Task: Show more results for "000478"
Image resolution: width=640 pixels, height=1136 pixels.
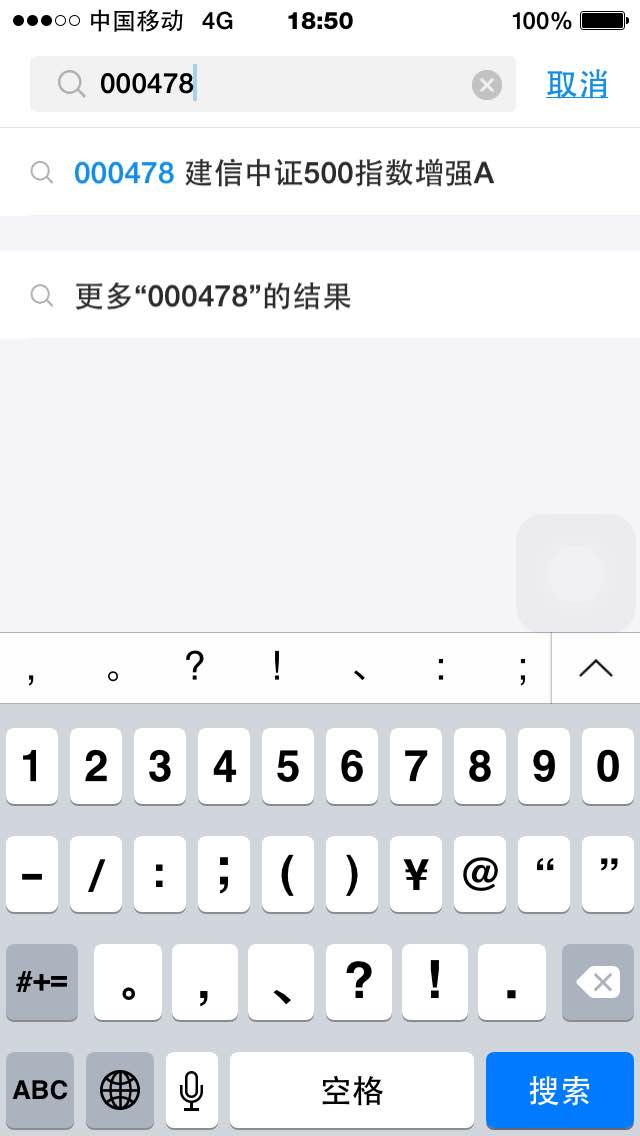Action: click(x=320, y=296)
